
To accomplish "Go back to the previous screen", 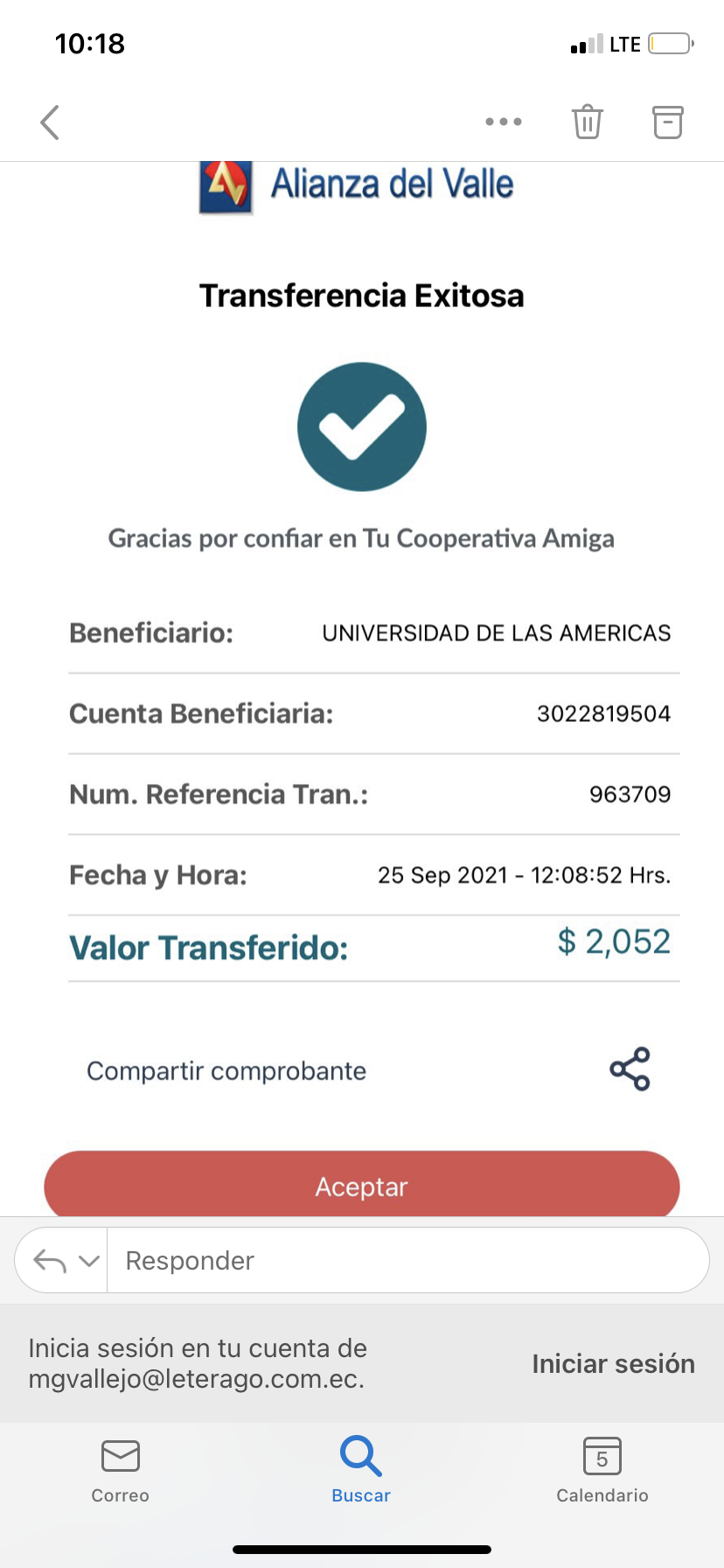I will tap(50, 122).
